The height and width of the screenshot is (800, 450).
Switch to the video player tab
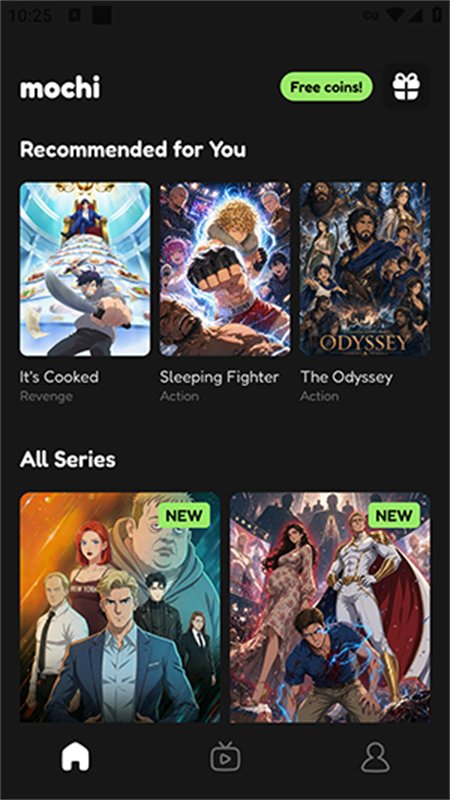225,757
